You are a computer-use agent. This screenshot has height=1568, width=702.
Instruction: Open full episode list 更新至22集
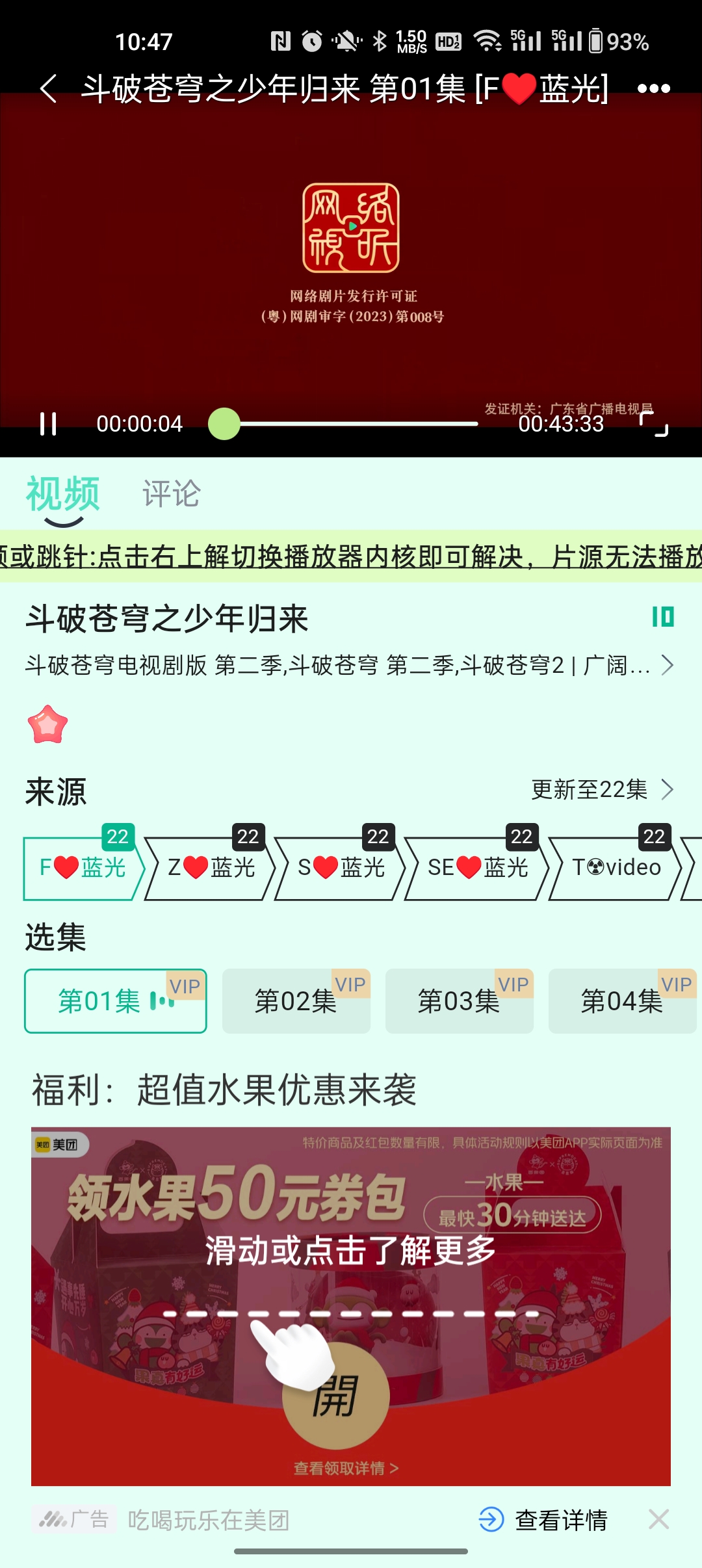pos(601,790)
